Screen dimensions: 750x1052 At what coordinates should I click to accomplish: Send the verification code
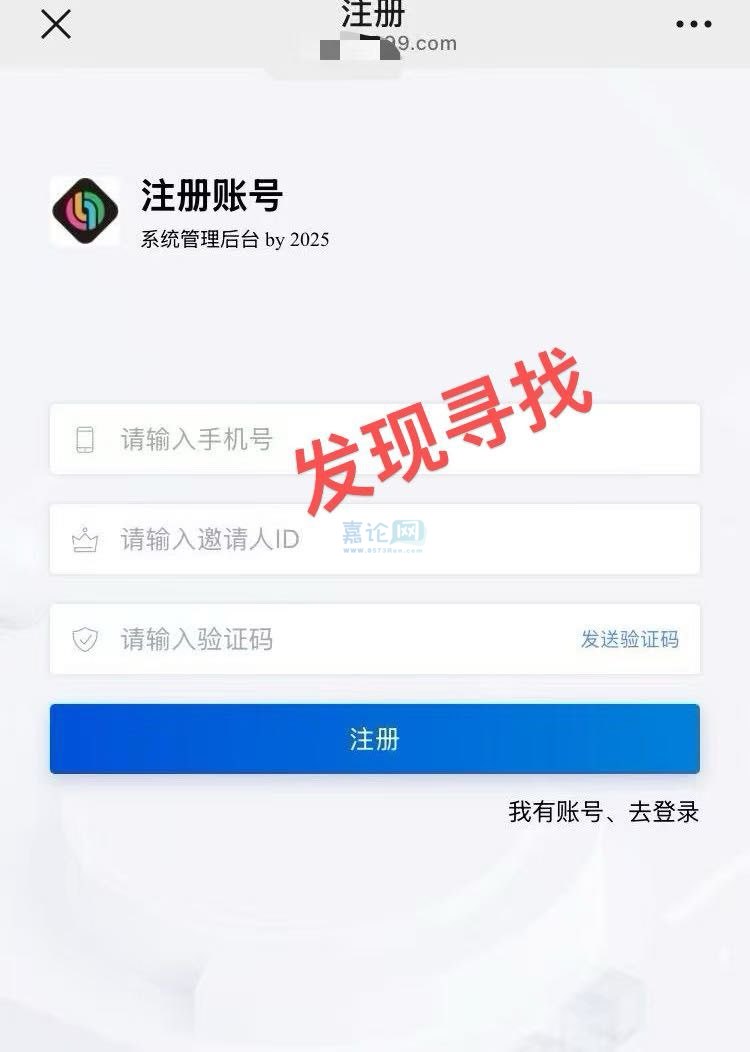coord(629,639)
